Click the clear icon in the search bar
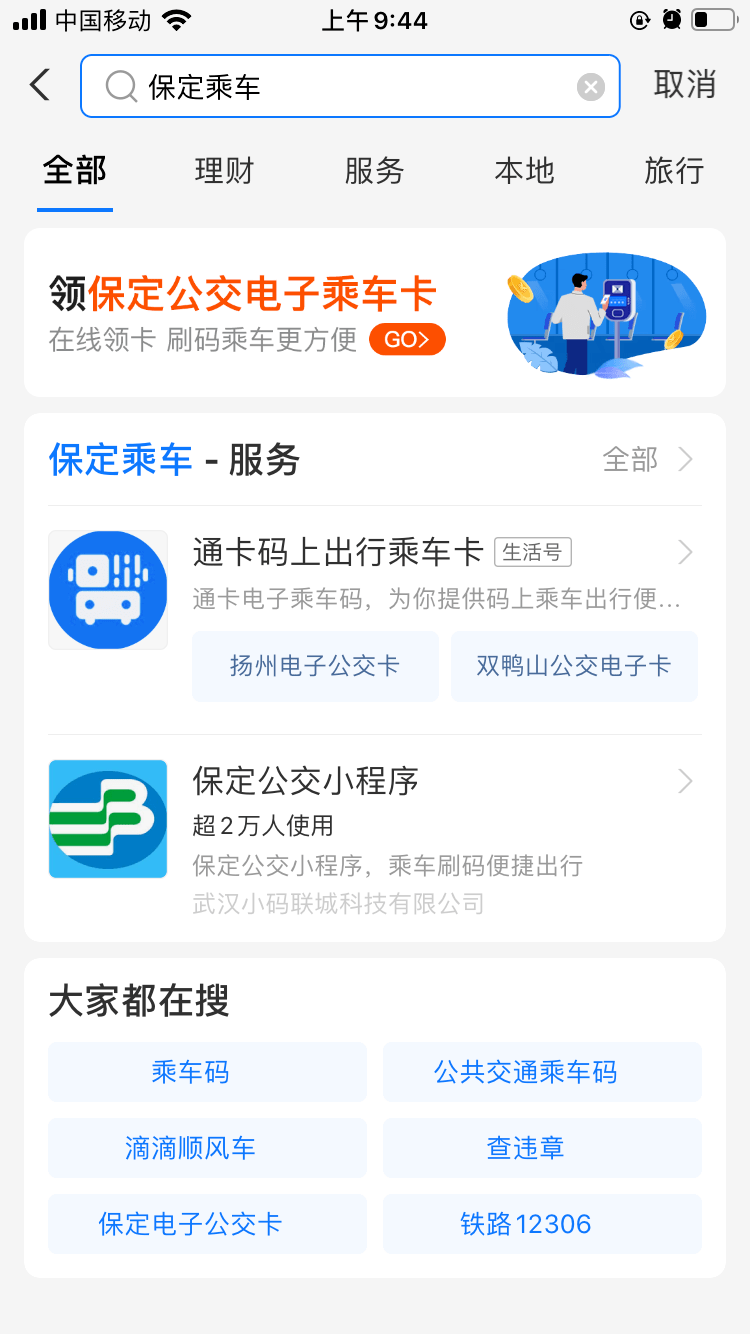 point(590,86)
